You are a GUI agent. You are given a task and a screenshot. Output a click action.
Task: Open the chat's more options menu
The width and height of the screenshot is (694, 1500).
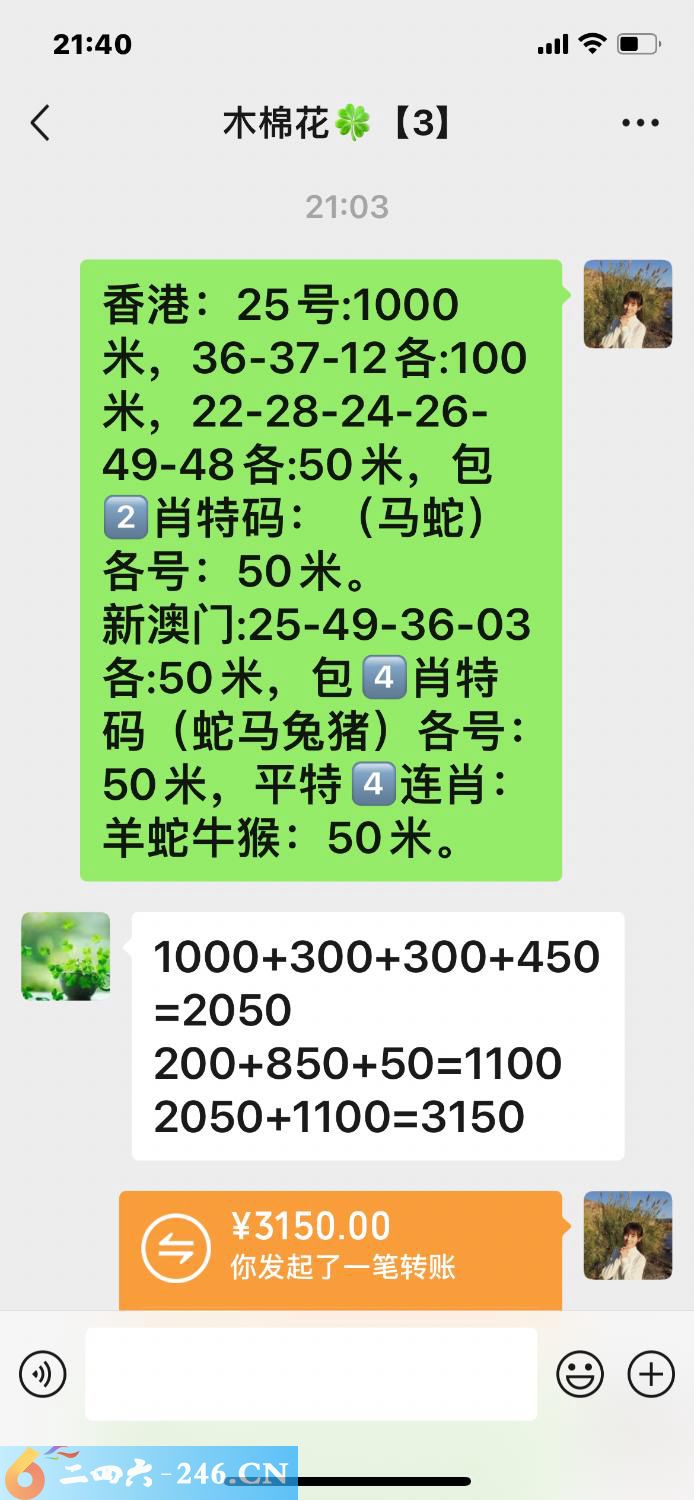pos(640,124)
